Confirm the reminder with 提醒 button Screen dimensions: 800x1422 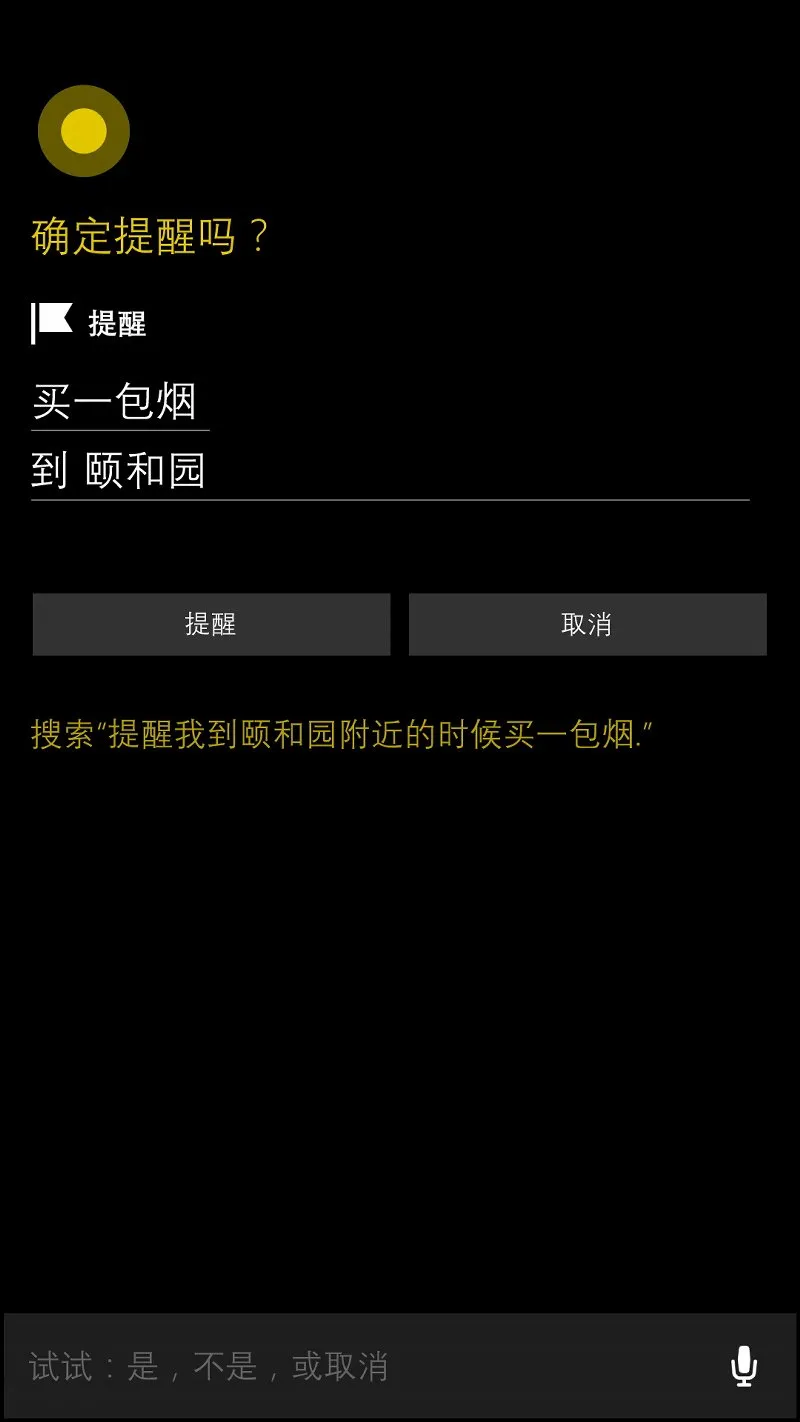pyautogui.click(x=211, y=624)
